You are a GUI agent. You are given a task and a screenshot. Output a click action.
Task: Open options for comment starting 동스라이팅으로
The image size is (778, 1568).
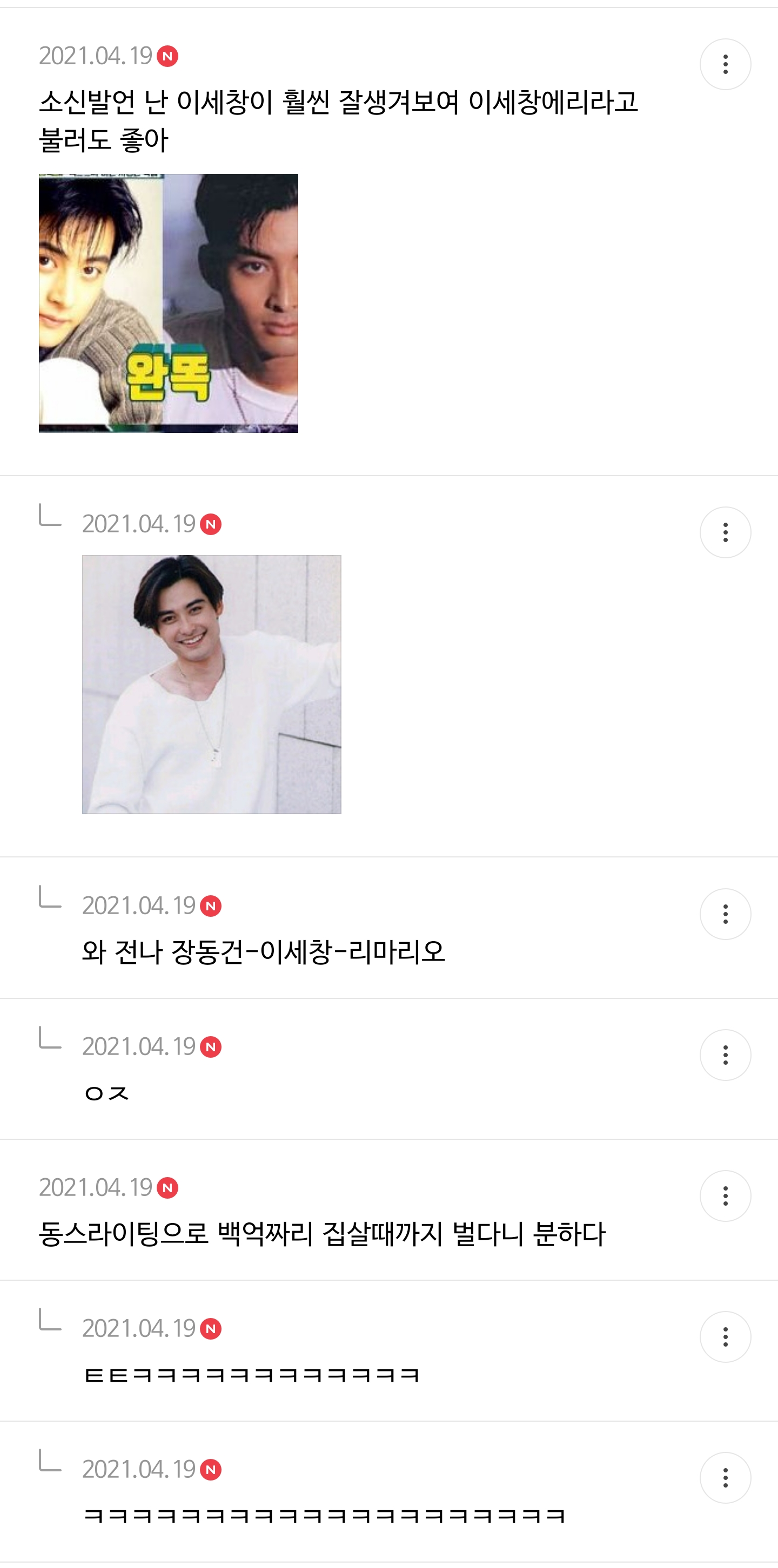coord(725,1195)
